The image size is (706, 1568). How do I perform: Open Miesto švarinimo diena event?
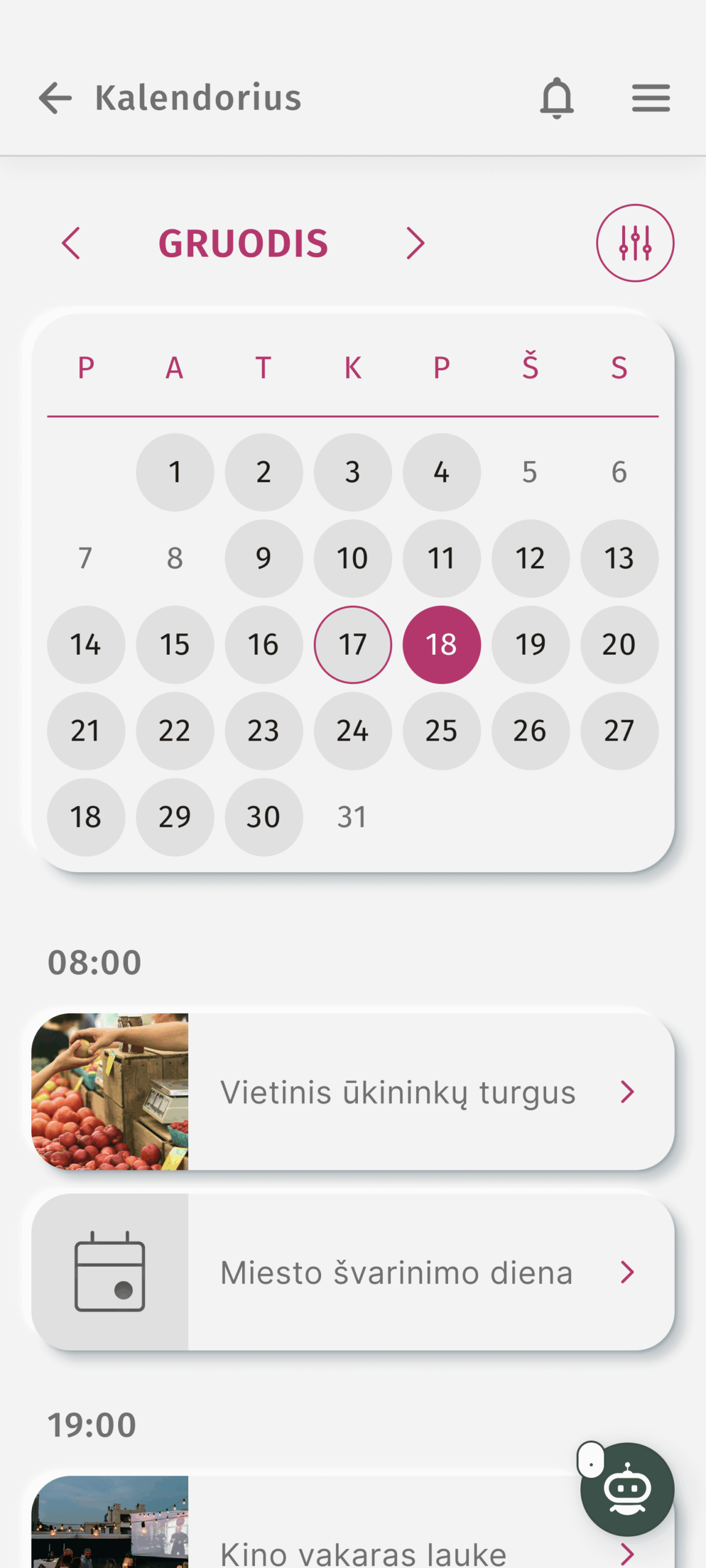tap(398, 1272)
